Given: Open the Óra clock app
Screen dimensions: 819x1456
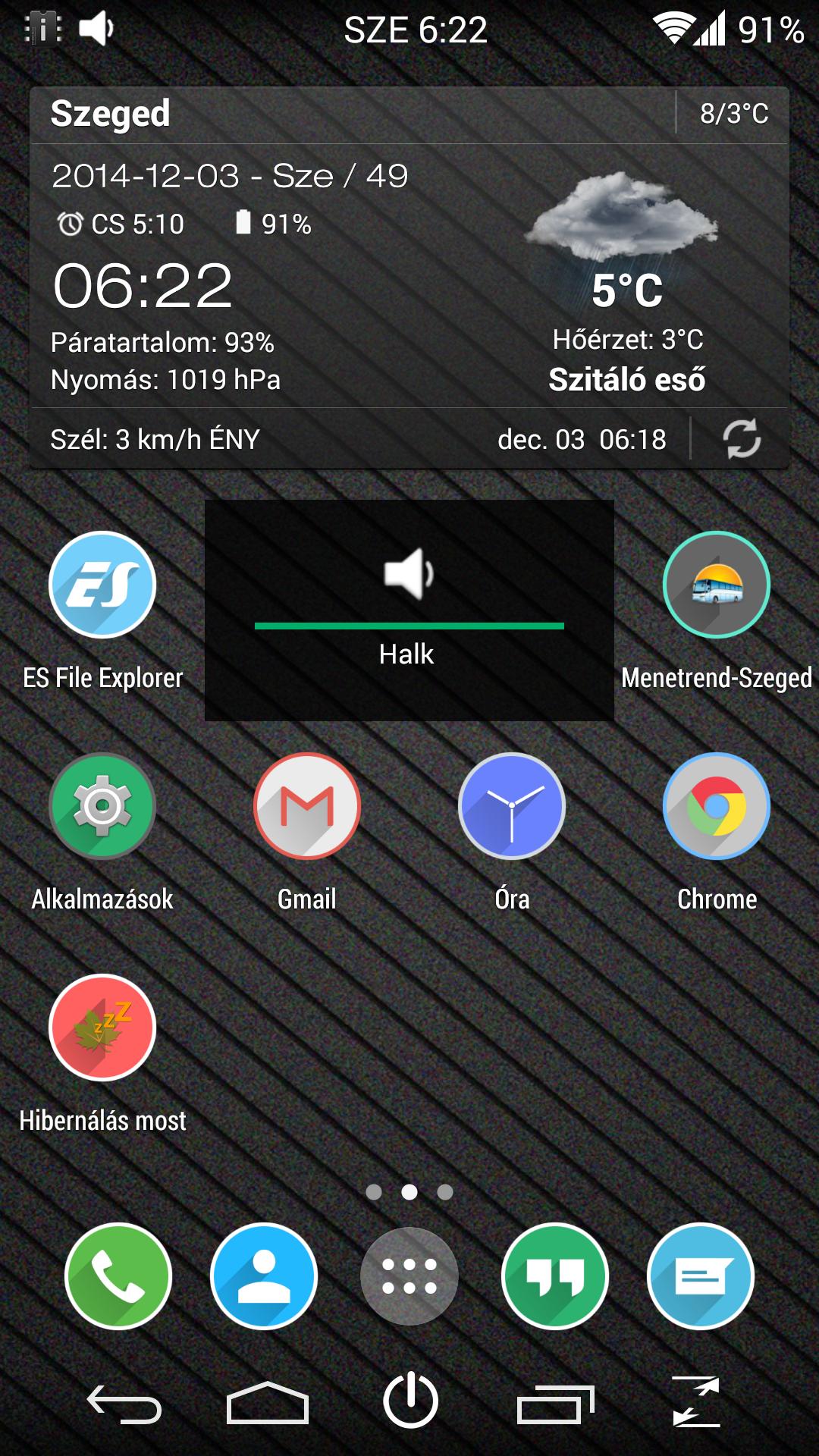Looking at the screenshot, I should (x=512, y=806).
